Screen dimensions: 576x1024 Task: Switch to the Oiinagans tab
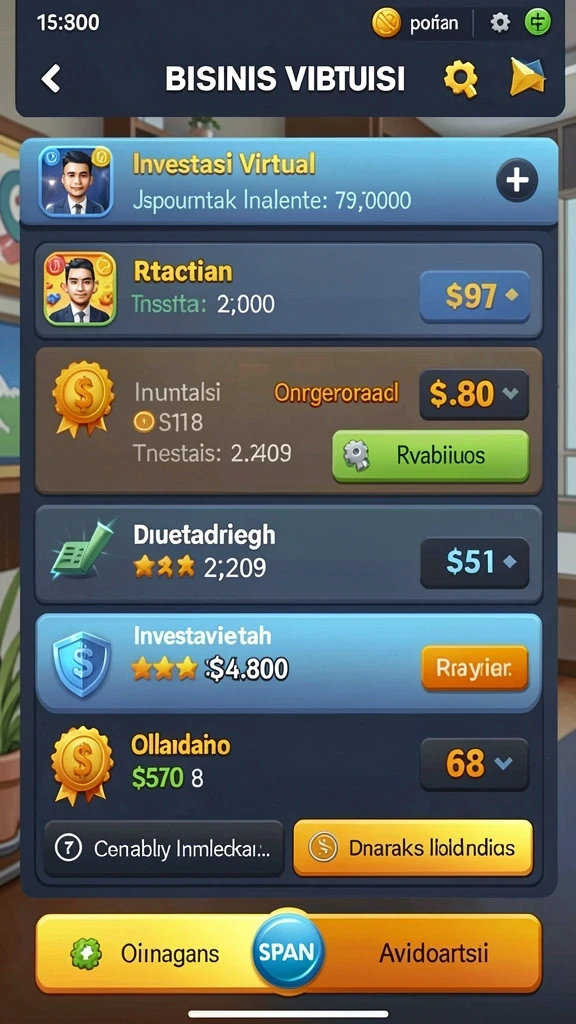pos(145,953)
